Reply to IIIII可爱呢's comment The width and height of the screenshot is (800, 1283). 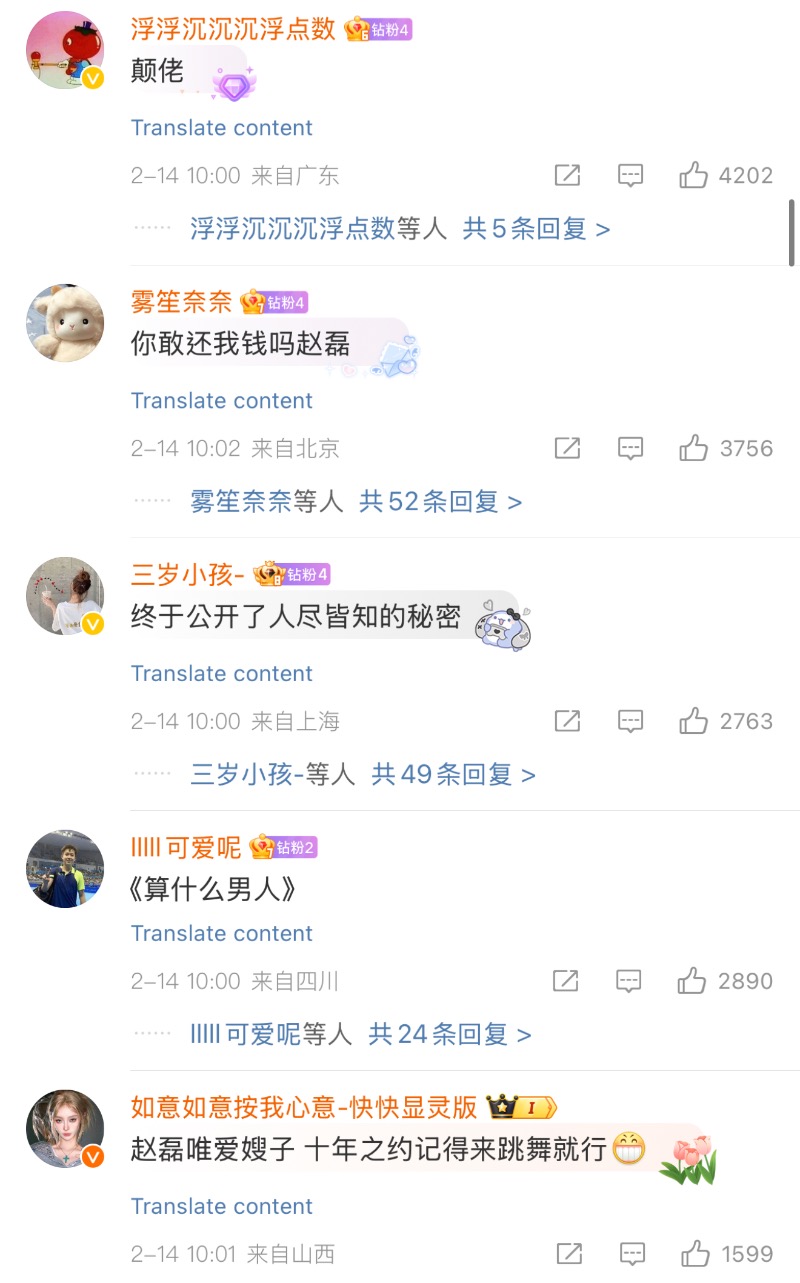629,981
